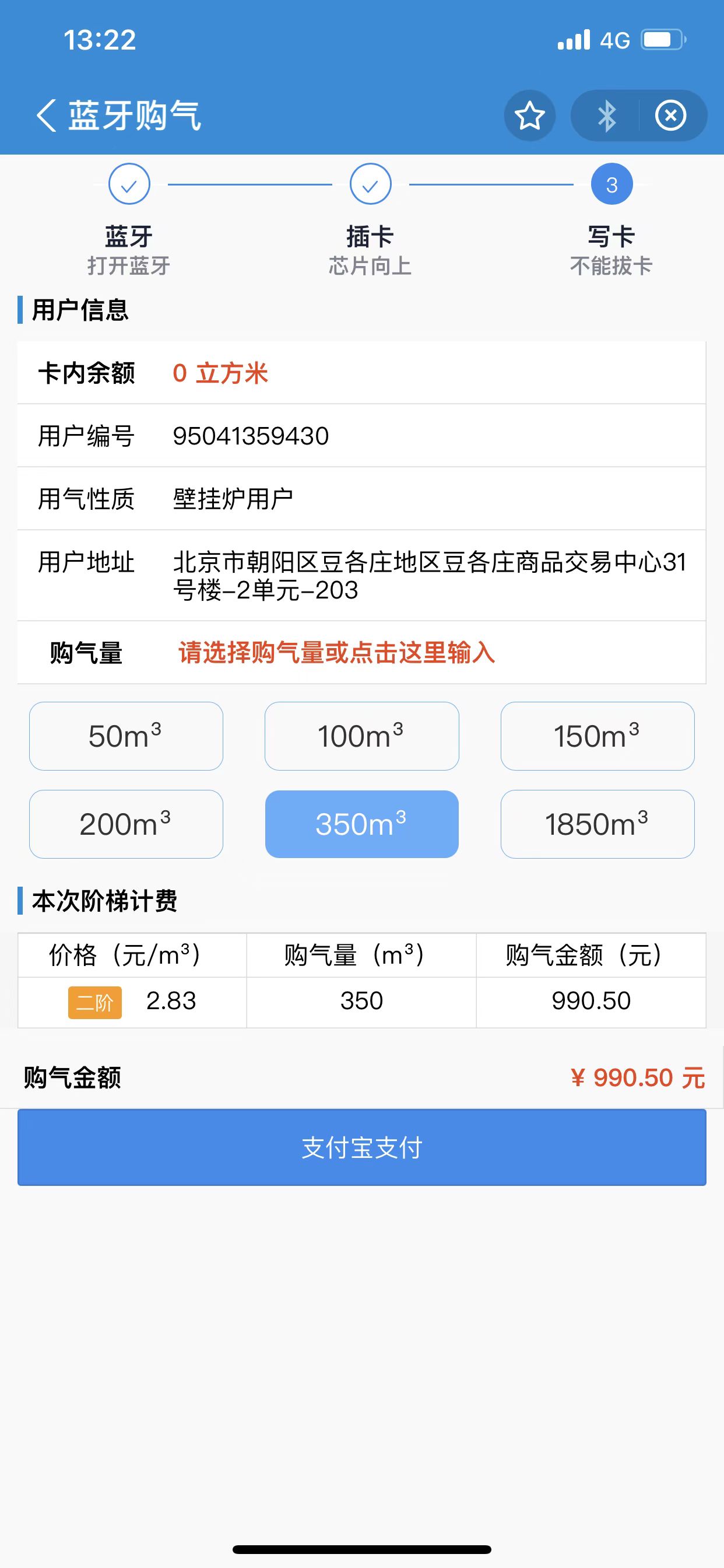Open the Bluetooth capsule menu
The width and height of the screenshot is (724, 1568).
tap(607, 116)
